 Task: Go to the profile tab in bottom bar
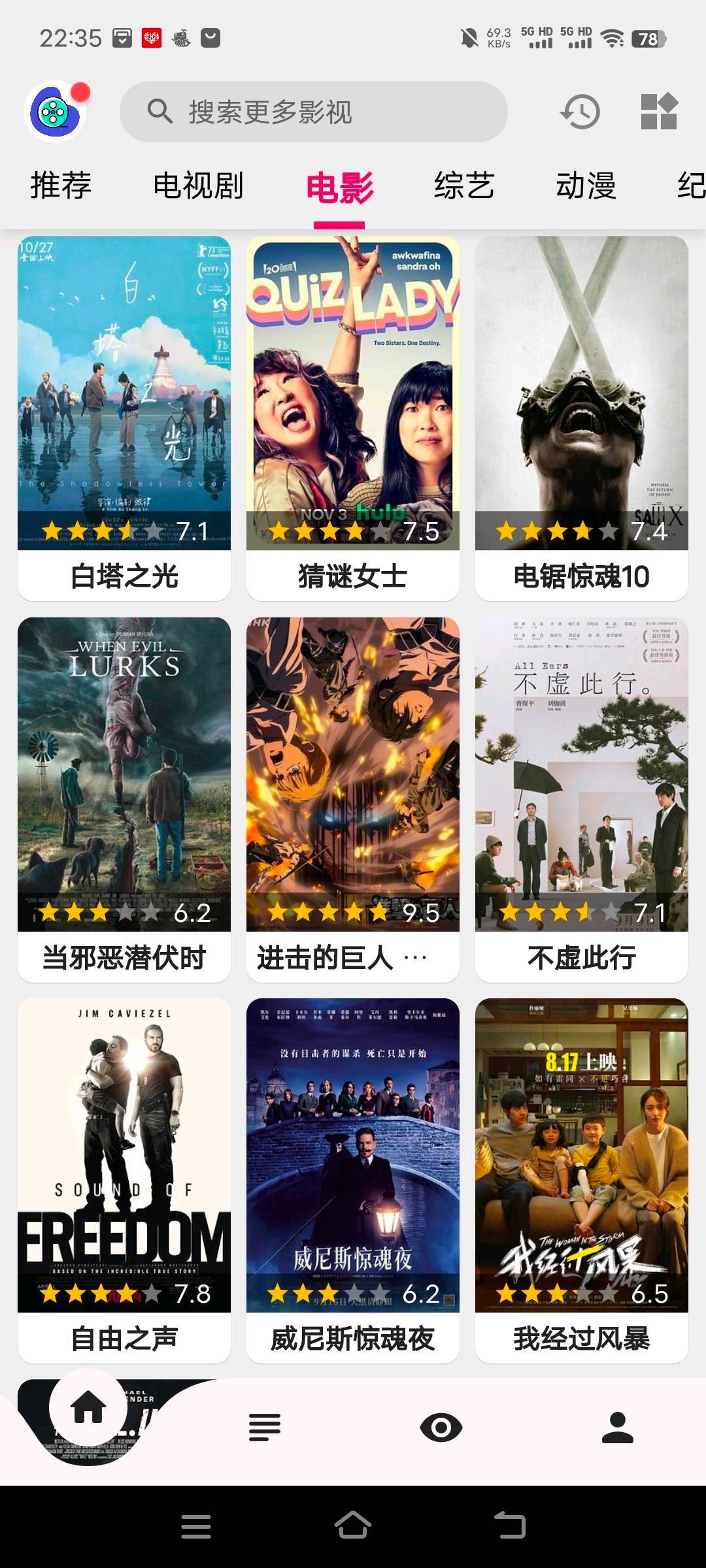[617, 1428]
